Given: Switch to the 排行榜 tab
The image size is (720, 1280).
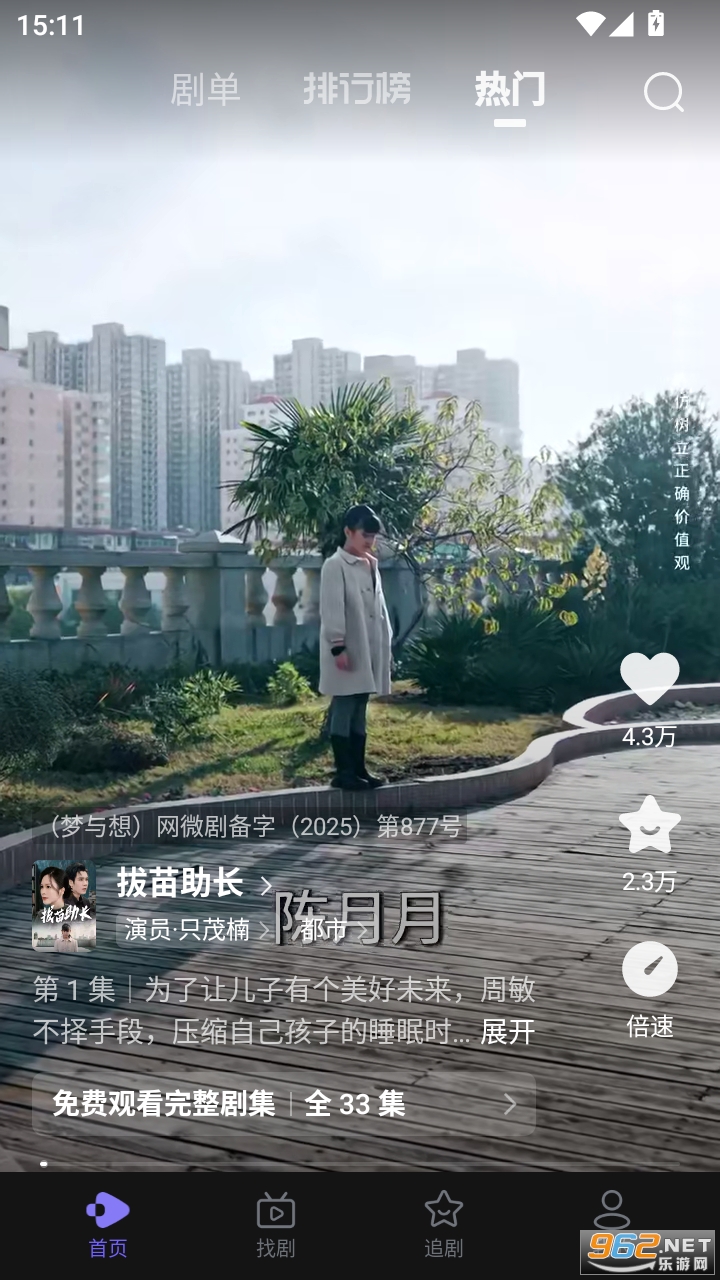Looking at the screenshot, I should tap(357, 90).
